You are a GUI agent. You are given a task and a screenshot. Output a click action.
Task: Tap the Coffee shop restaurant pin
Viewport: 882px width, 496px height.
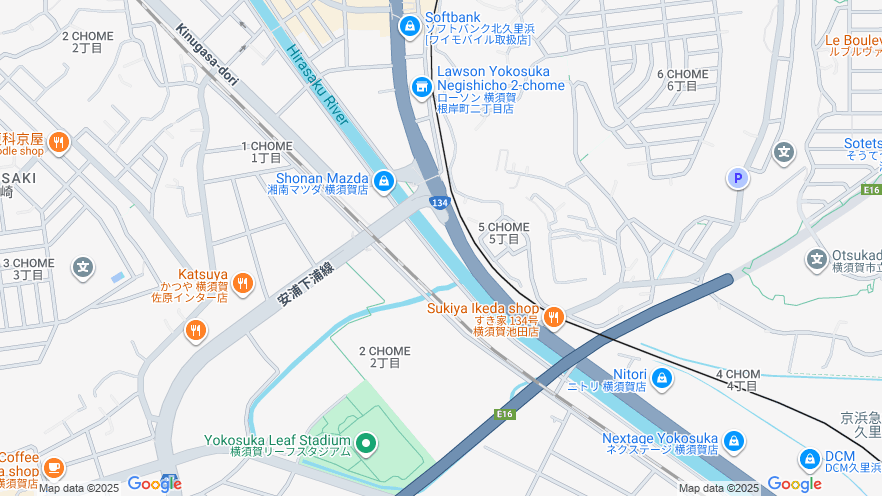(54, 466)
